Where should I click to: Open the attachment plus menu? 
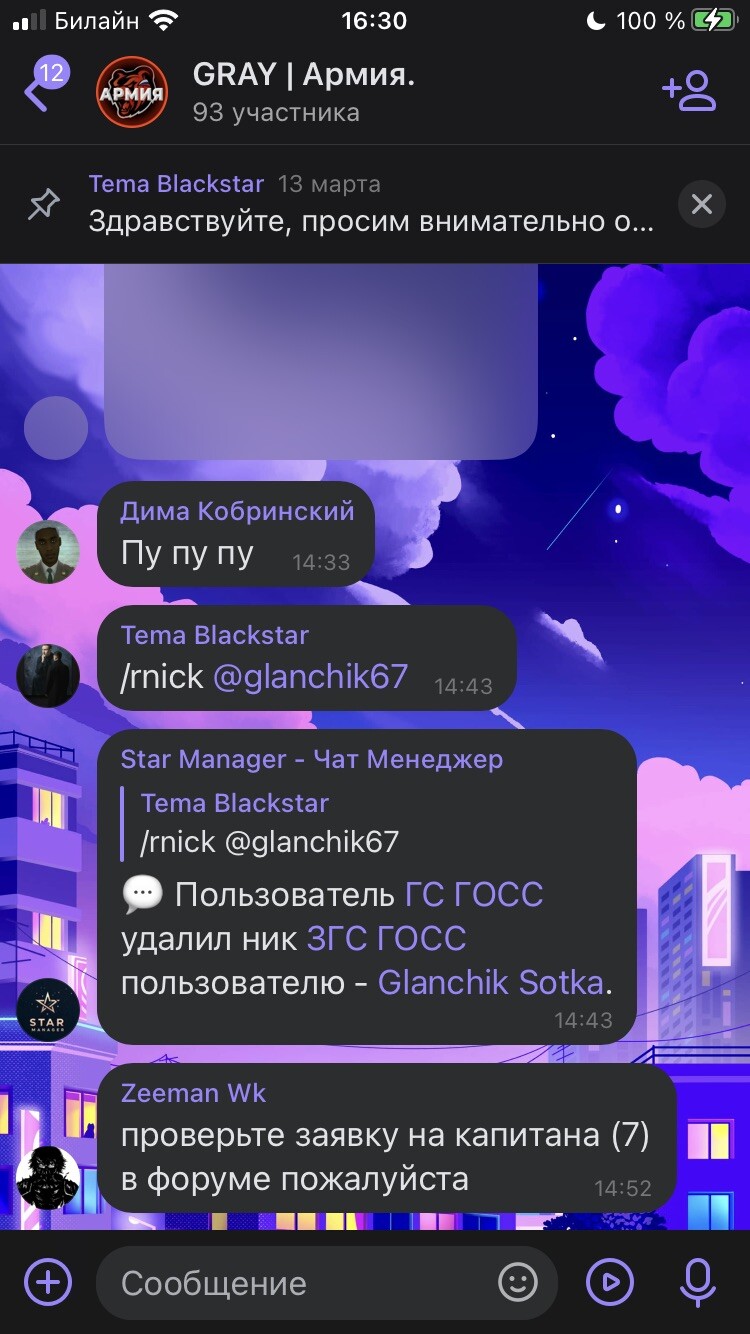[48, 1282]
